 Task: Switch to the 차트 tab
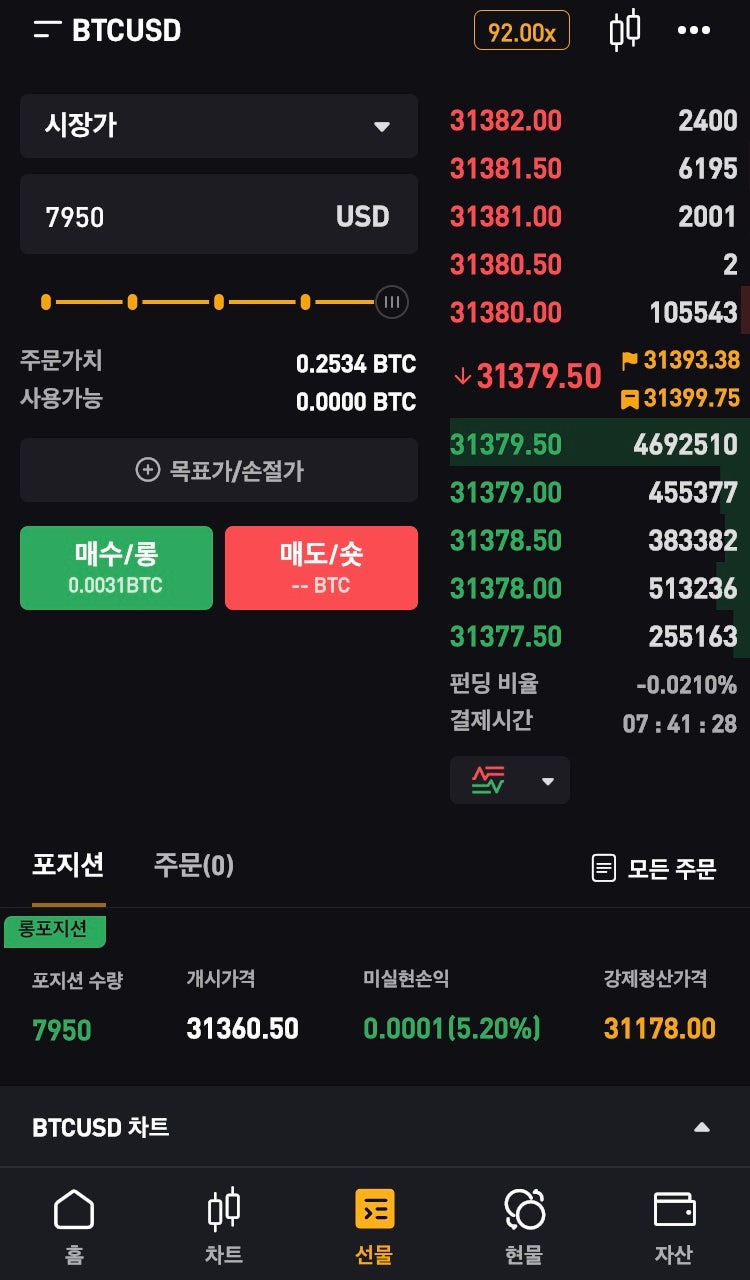pos(224,1227)
